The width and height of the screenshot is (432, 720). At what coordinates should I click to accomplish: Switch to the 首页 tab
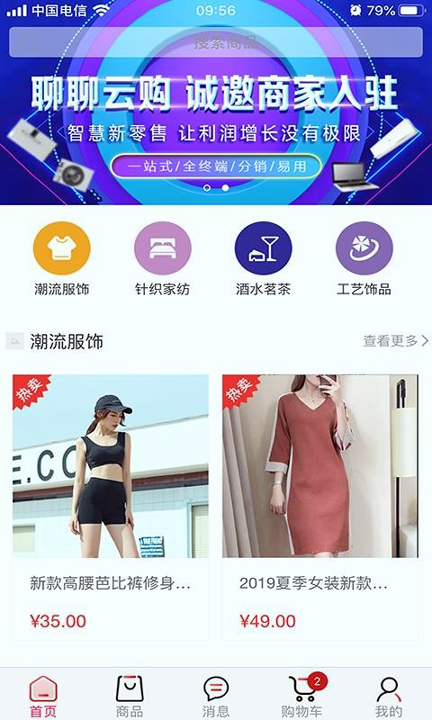43,696
